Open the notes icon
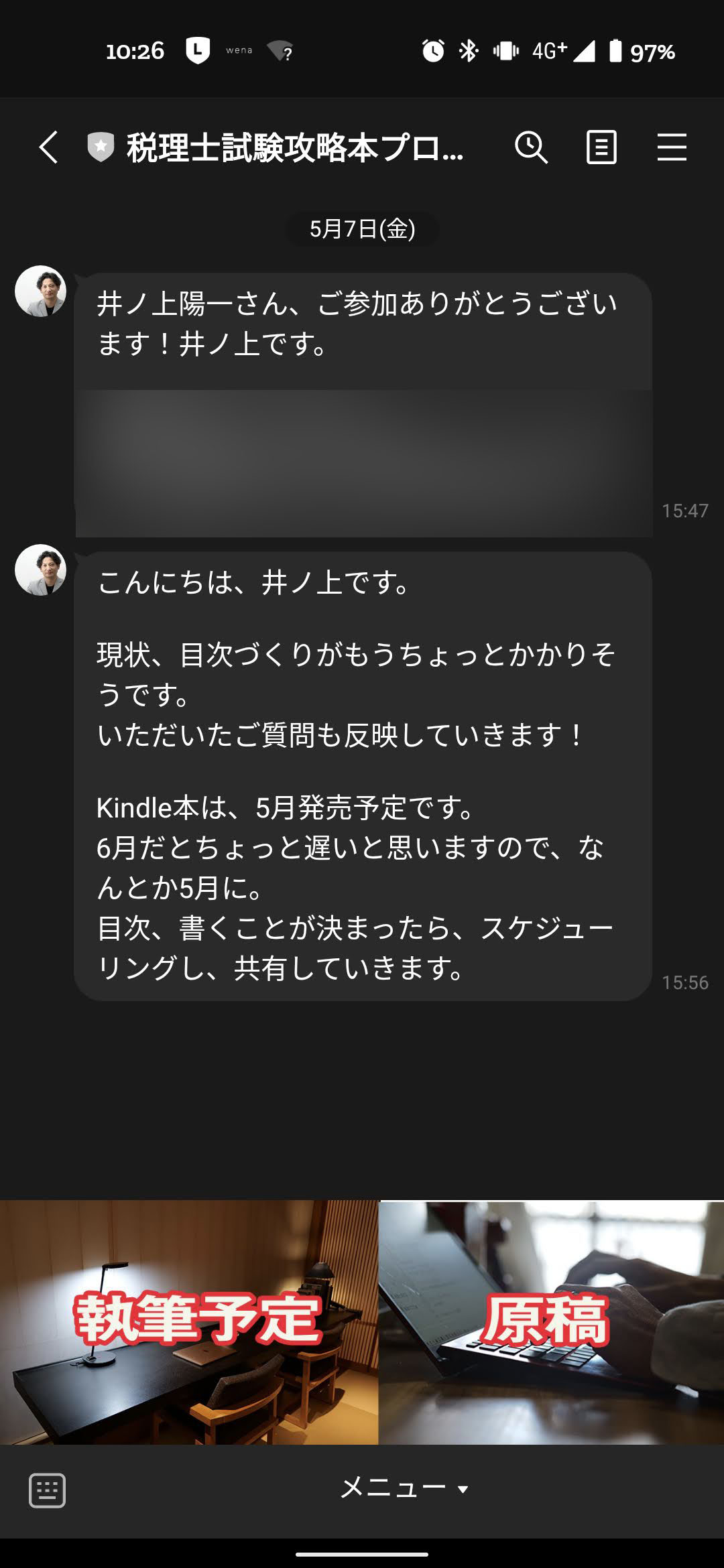 [601, 147]
